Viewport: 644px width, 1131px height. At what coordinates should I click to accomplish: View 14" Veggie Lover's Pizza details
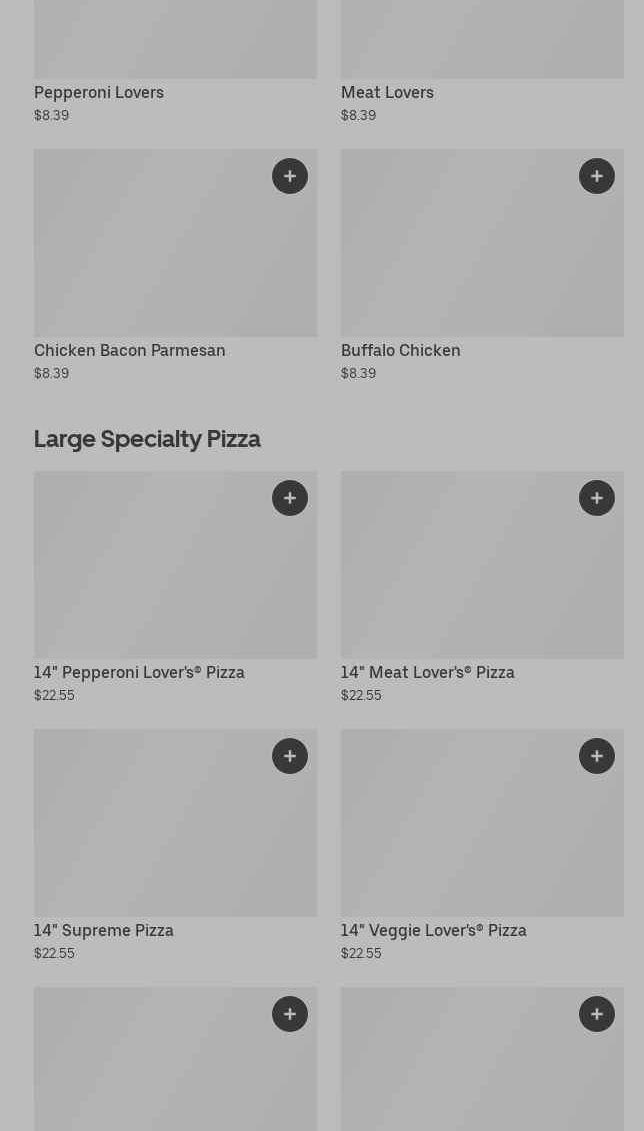434,931
